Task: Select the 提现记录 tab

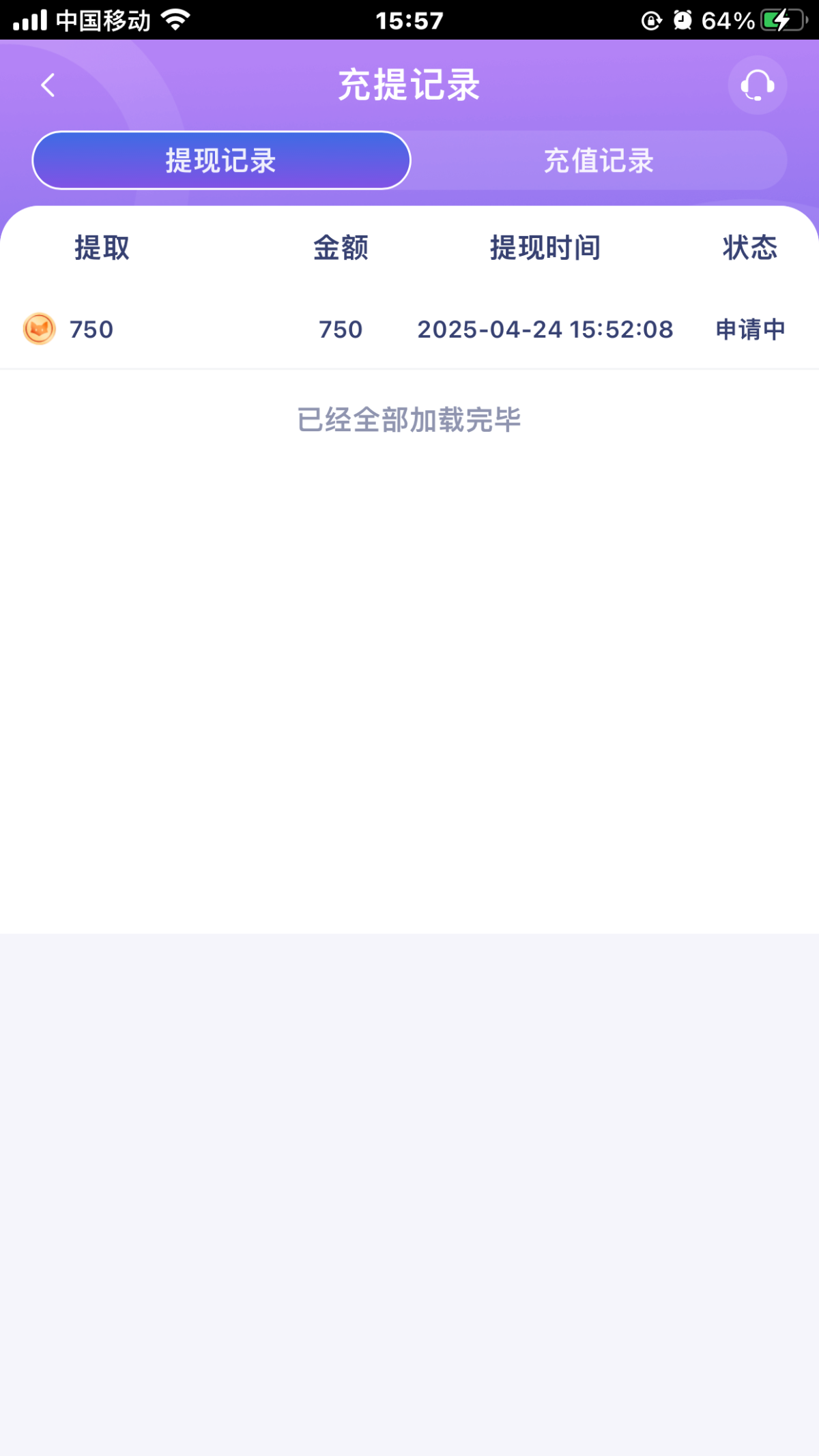Action: 221,160
